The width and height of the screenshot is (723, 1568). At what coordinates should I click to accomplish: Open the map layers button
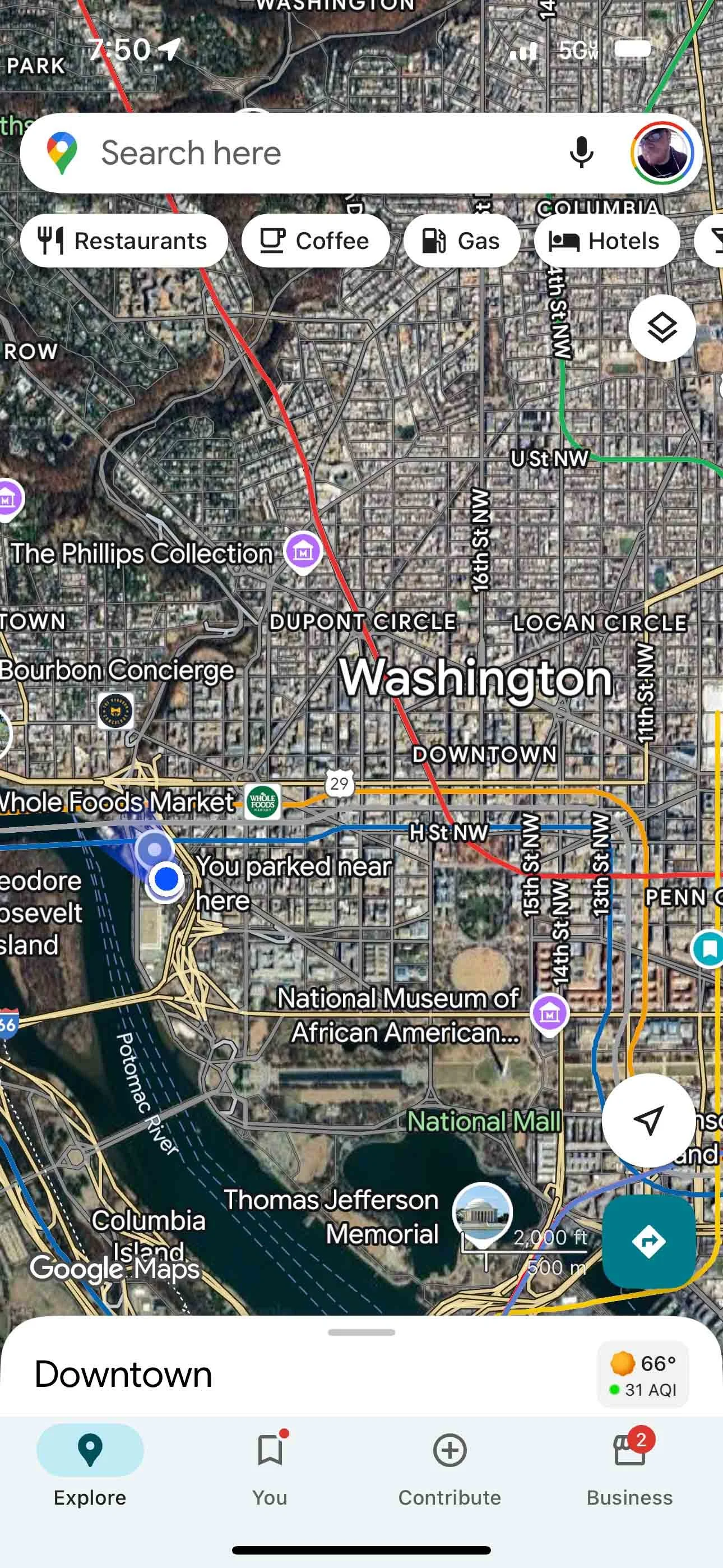661,328
